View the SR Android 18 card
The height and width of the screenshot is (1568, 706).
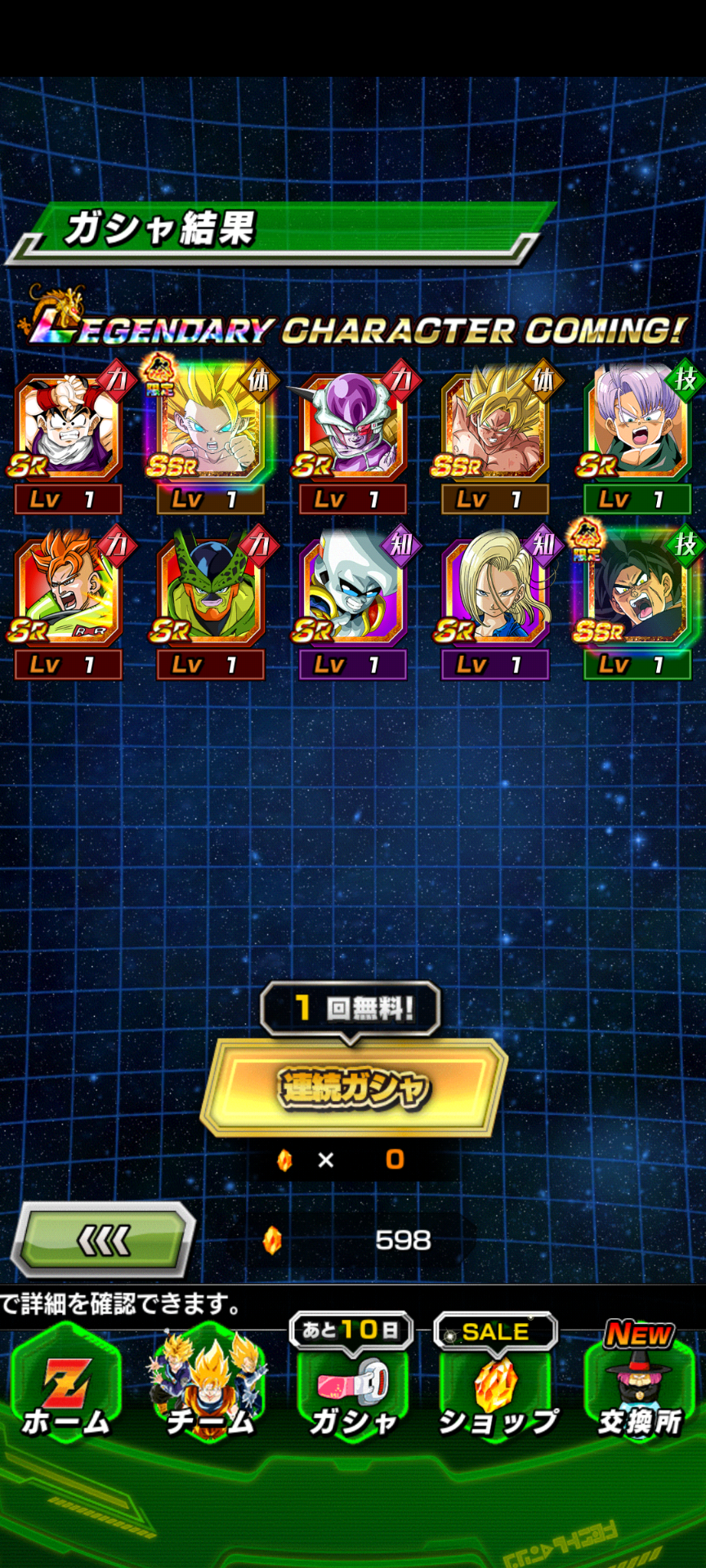pyautogui.click(x=495, y=590)
